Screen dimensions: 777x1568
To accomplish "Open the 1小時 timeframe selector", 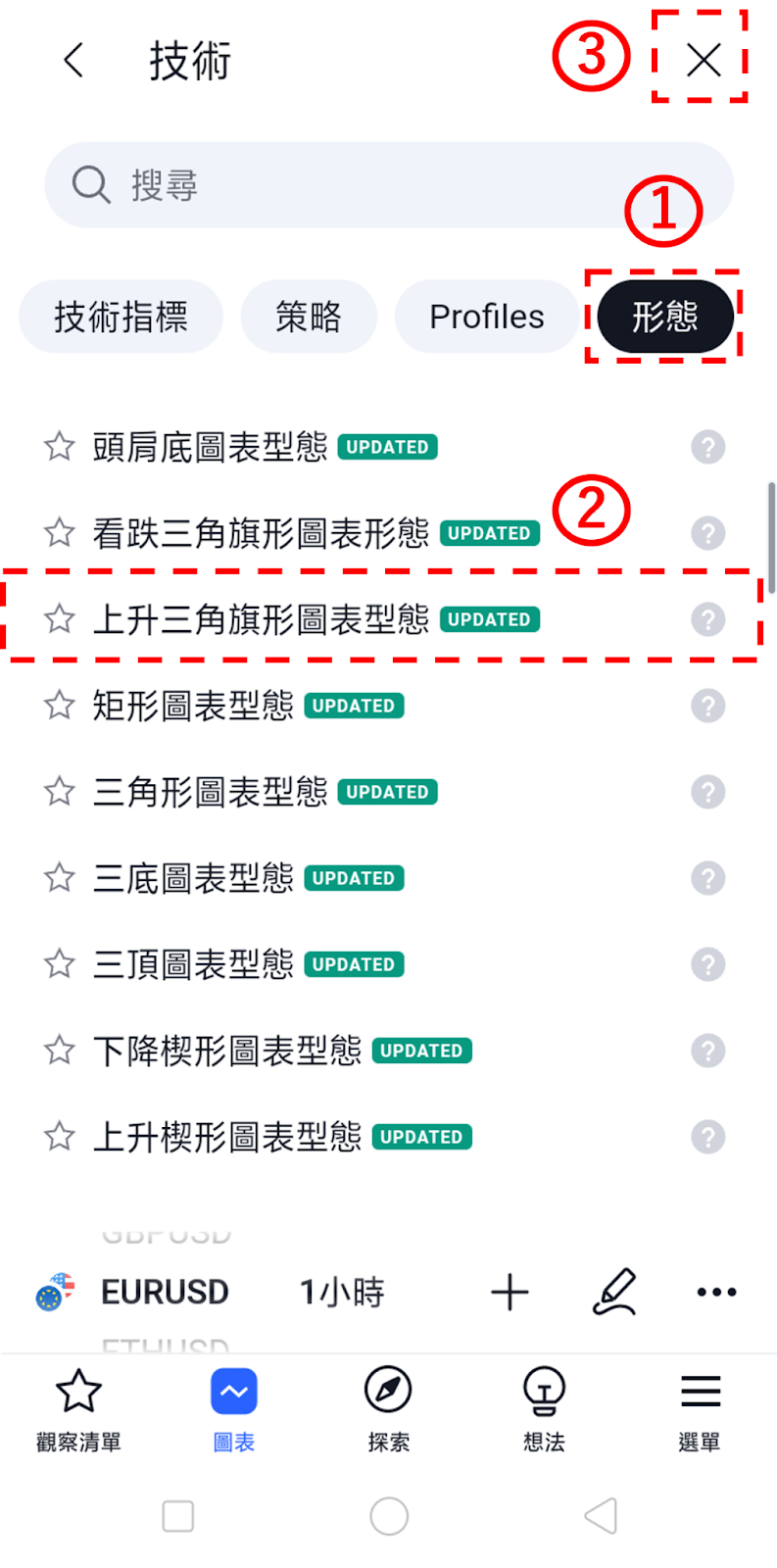I will click(x=342, y=1293).
